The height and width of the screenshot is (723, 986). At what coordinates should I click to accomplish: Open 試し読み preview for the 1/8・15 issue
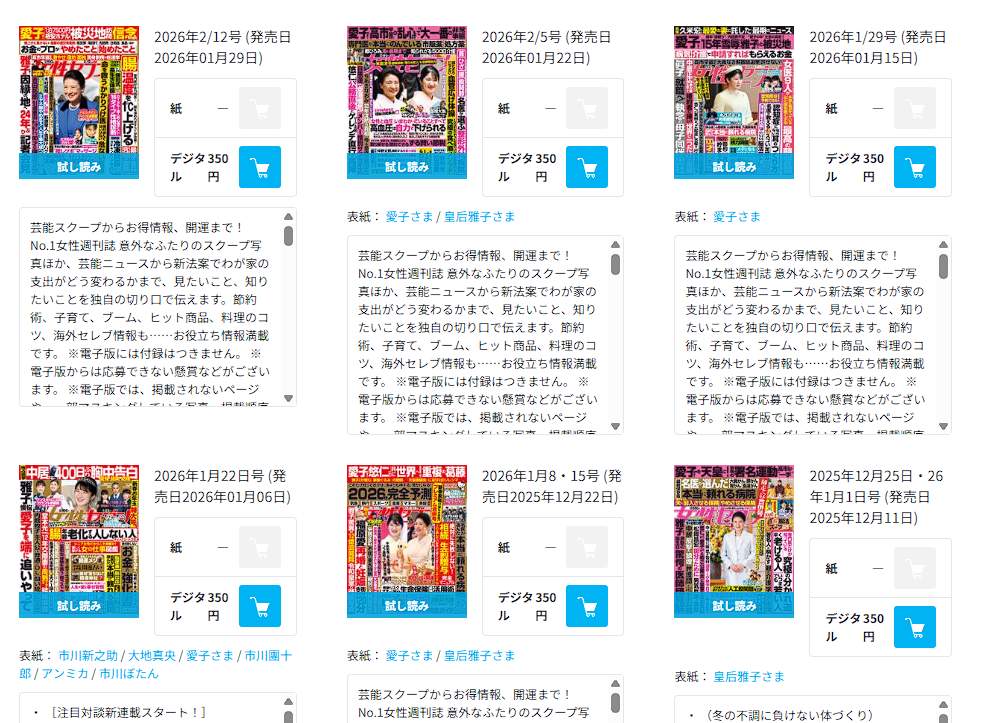[x=406, y=605]
